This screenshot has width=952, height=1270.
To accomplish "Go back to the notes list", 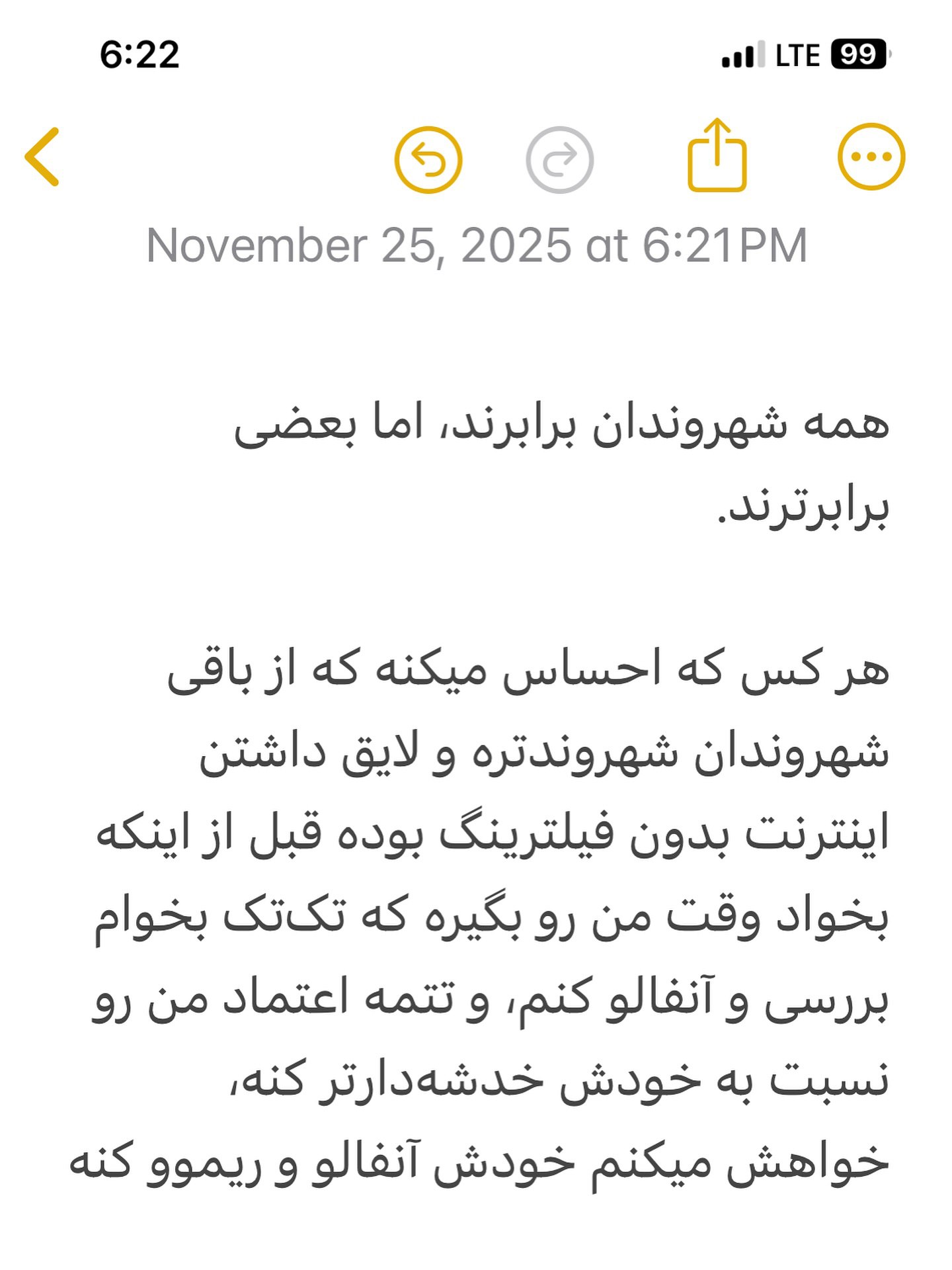I will (43, 157).
